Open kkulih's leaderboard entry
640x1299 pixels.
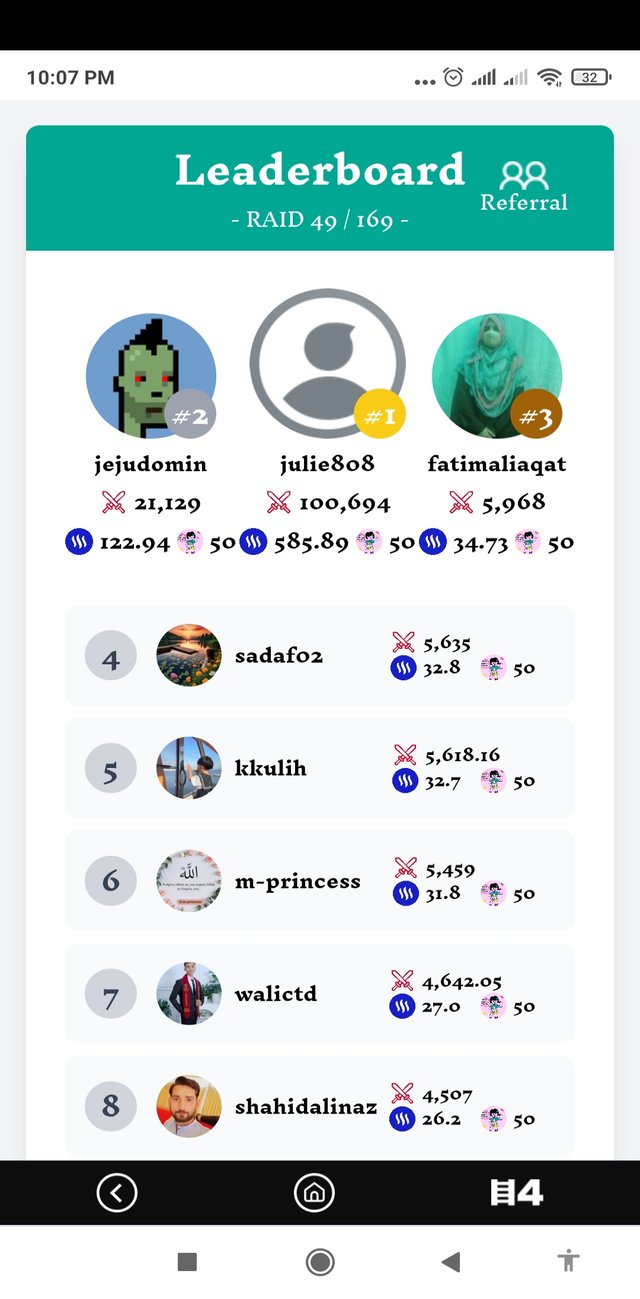(319, 768)
